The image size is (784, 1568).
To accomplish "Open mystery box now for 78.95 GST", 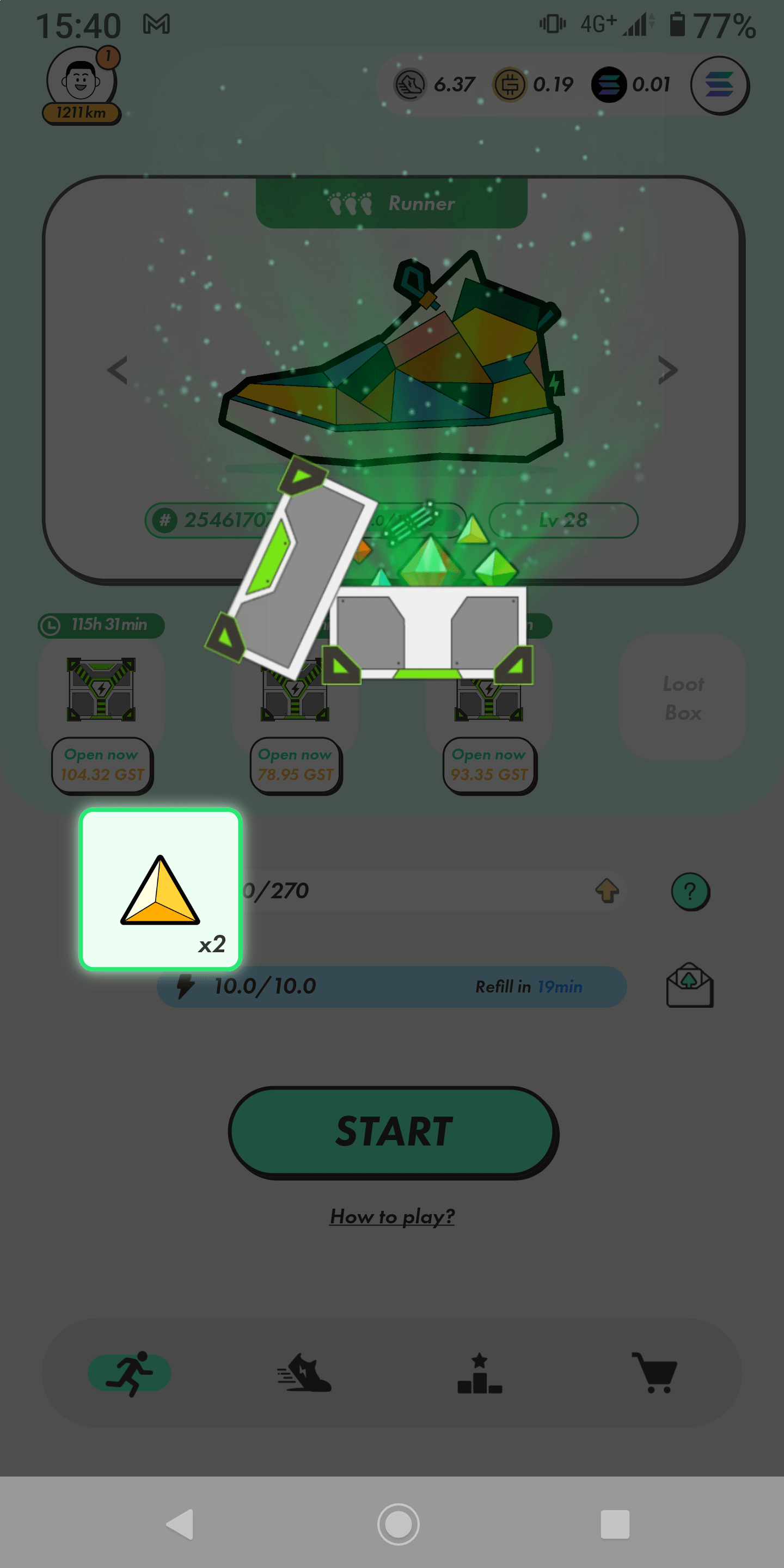I will 296,764.
